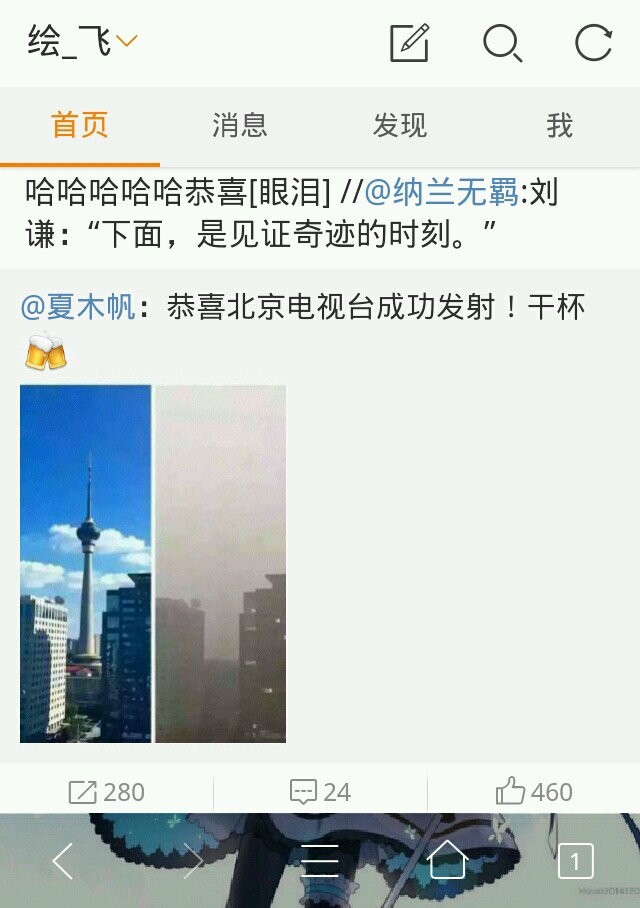Screen dimensions: 640x908
Task: Open the browser menu button
Action: click(x=320, y=861)
